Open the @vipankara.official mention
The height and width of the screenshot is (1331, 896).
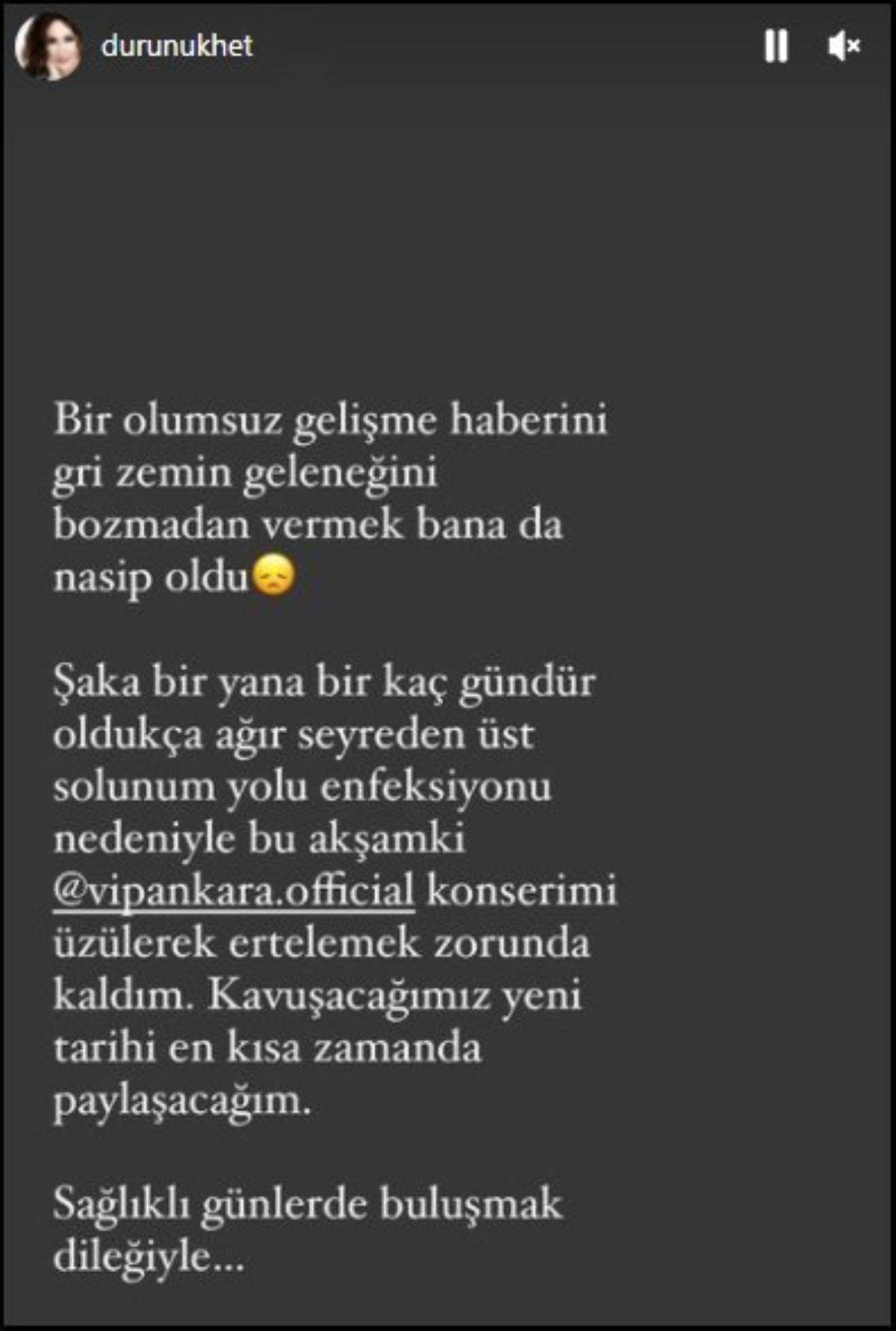point(234,891)
